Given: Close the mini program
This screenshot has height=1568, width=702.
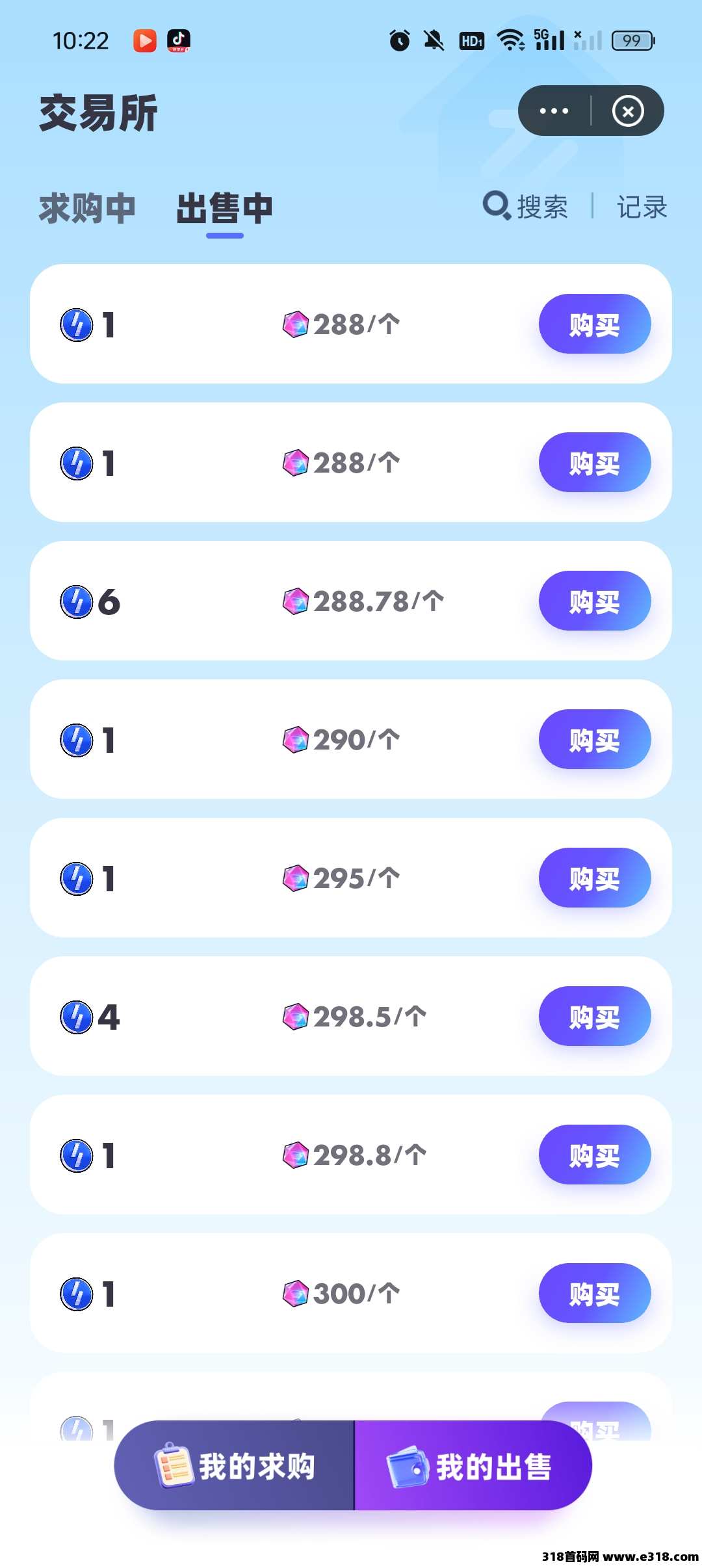Looking at the screenshot, I should pyautogui.click(x=627, y=111).
